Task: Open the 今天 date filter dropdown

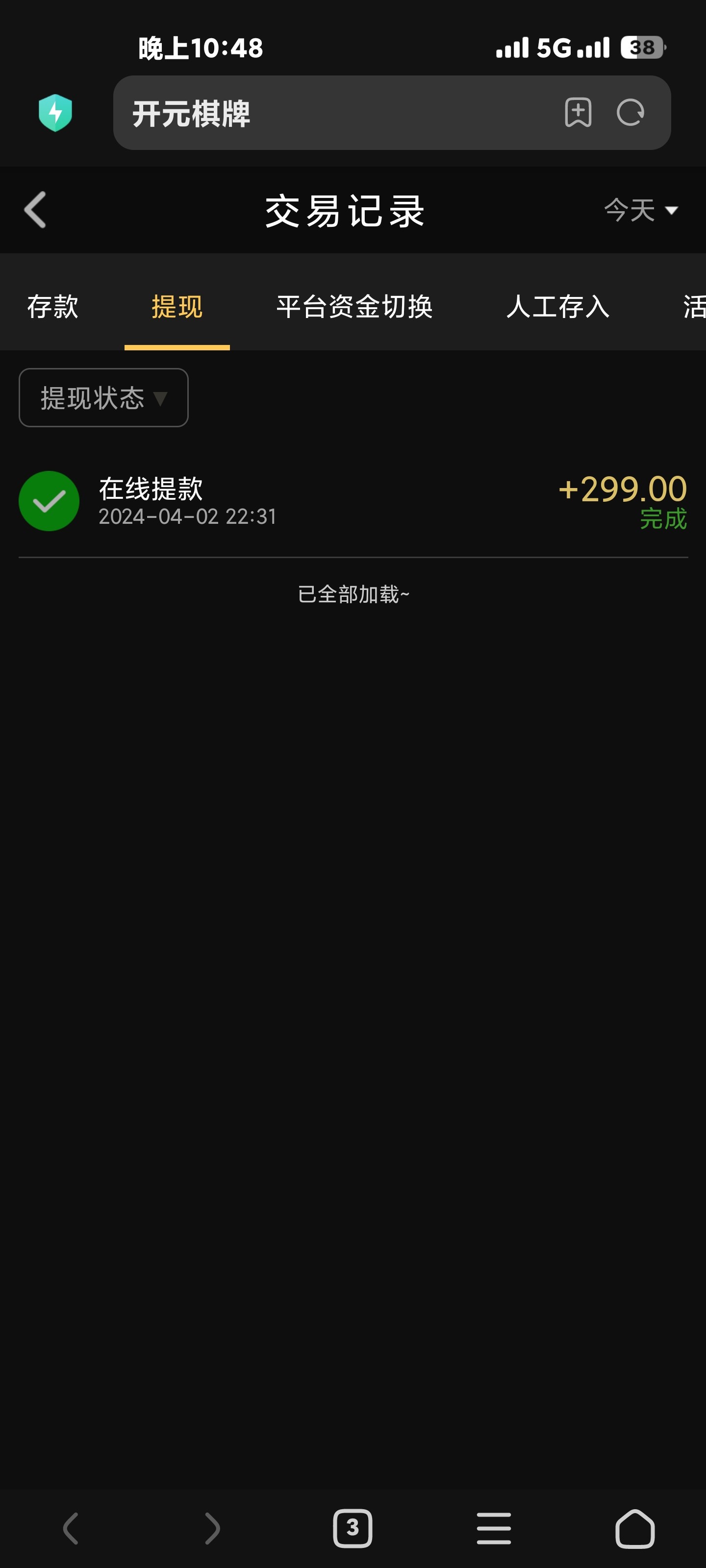Action: click(x=640, y=211)
